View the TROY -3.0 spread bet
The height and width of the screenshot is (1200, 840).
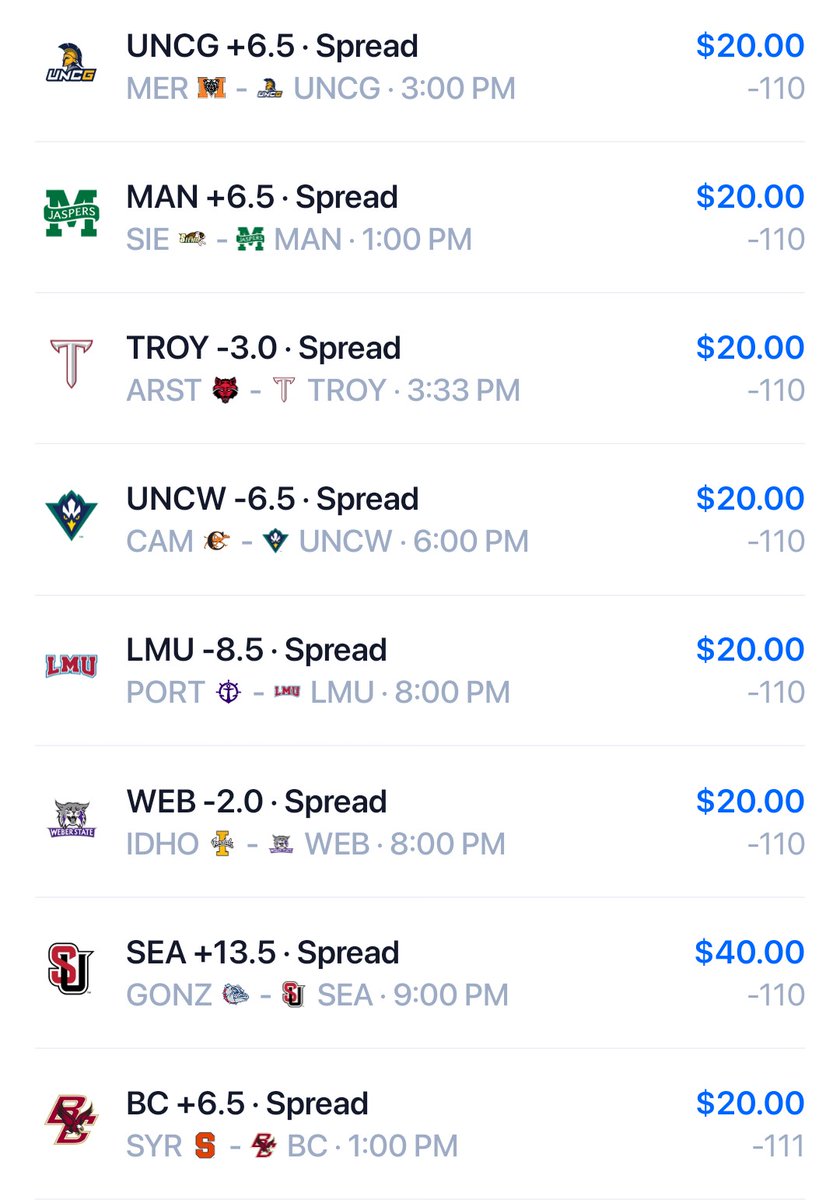click(x=264, y=348)
